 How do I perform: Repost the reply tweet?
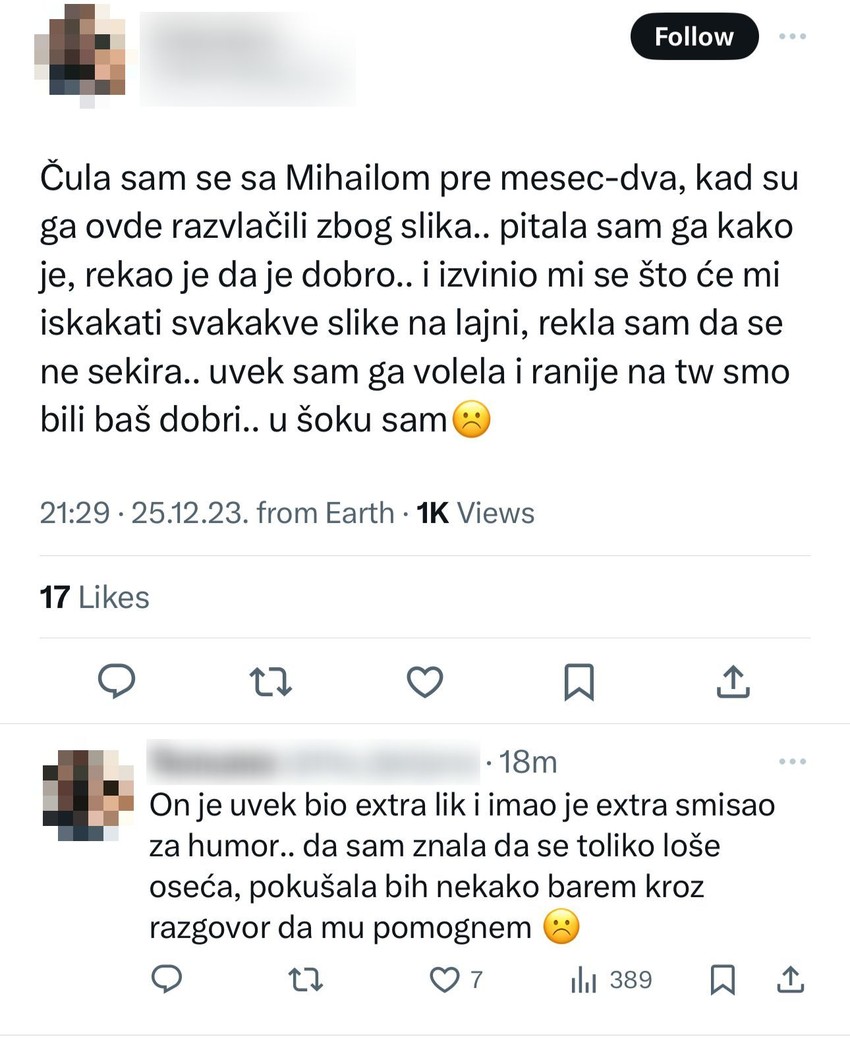pyautogui.click(x=306, y=980)
